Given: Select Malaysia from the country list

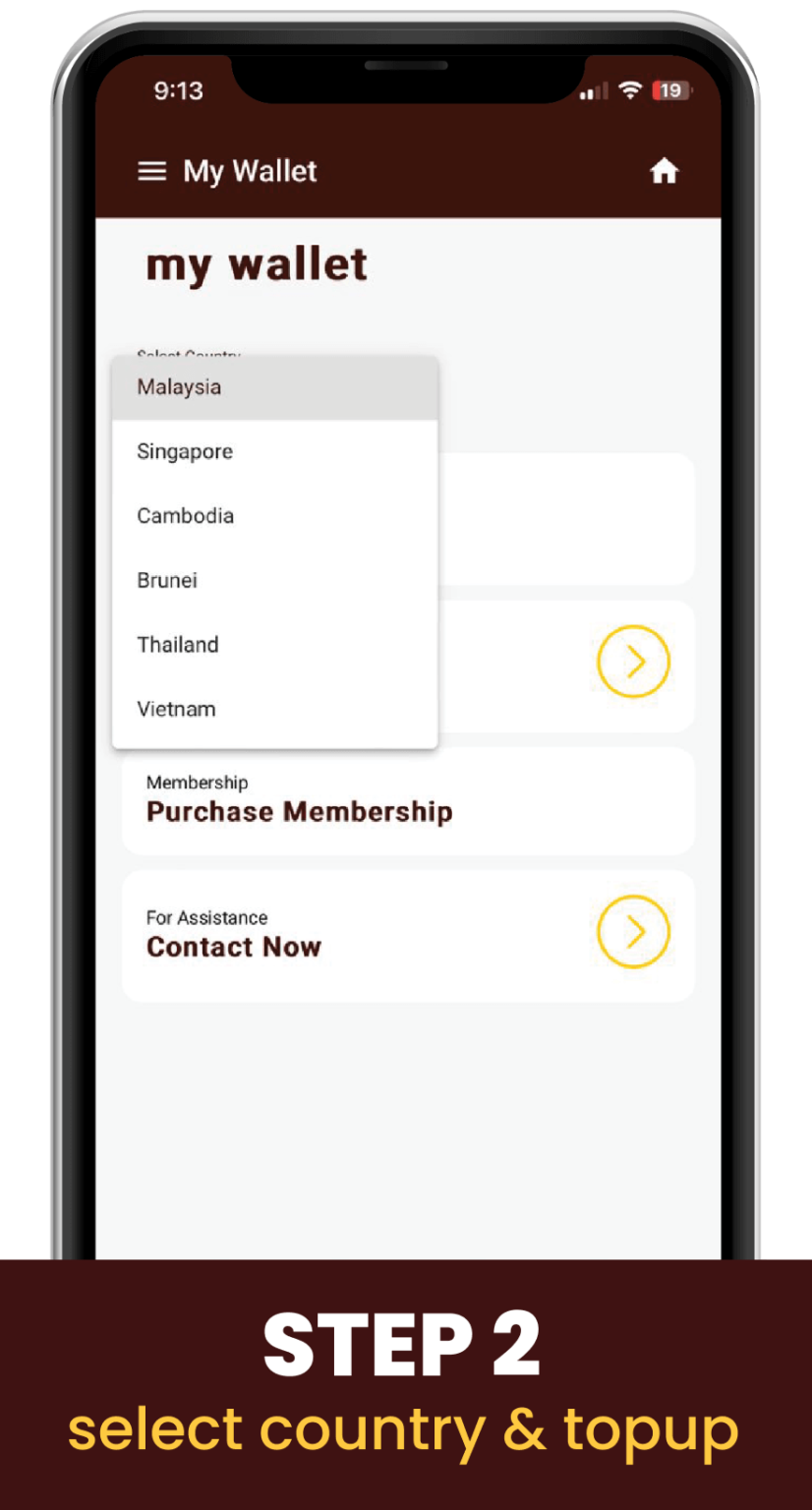Looking at the screenshot, I should point(179,387).
